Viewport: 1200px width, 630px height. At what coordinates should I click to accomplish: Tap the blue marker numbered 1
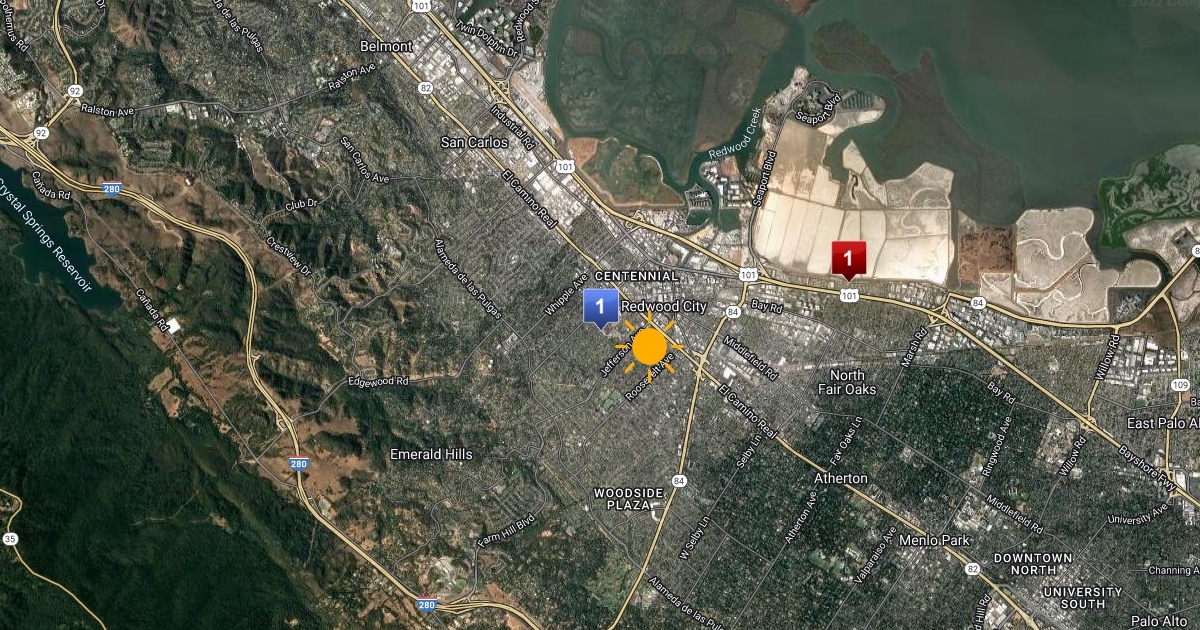[599, 306]
